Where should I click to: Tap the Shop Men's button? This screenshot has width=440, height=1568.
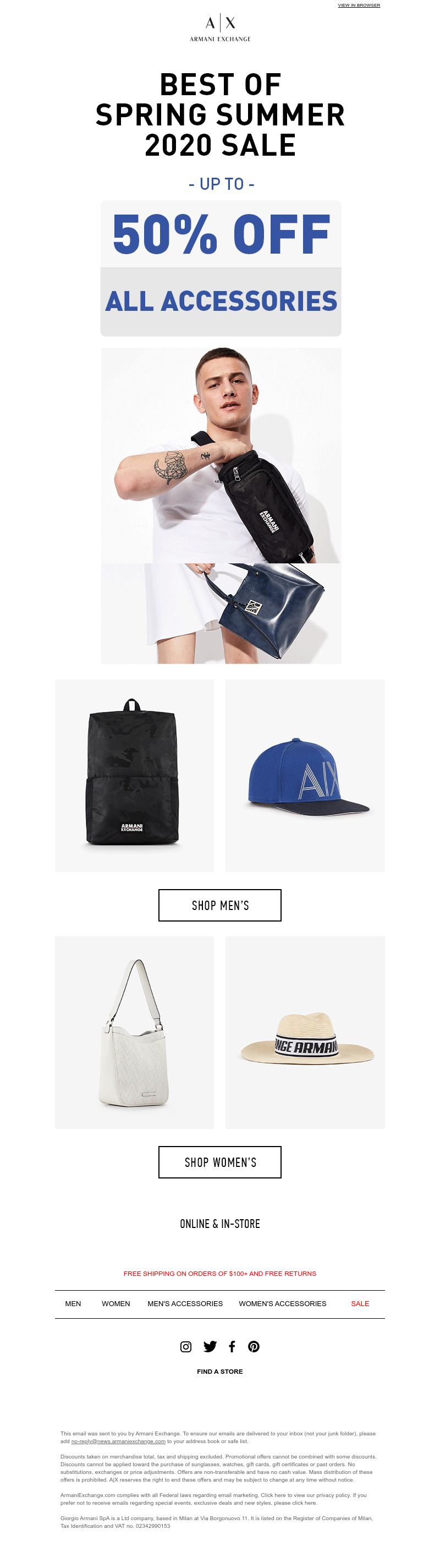point(219,904)
